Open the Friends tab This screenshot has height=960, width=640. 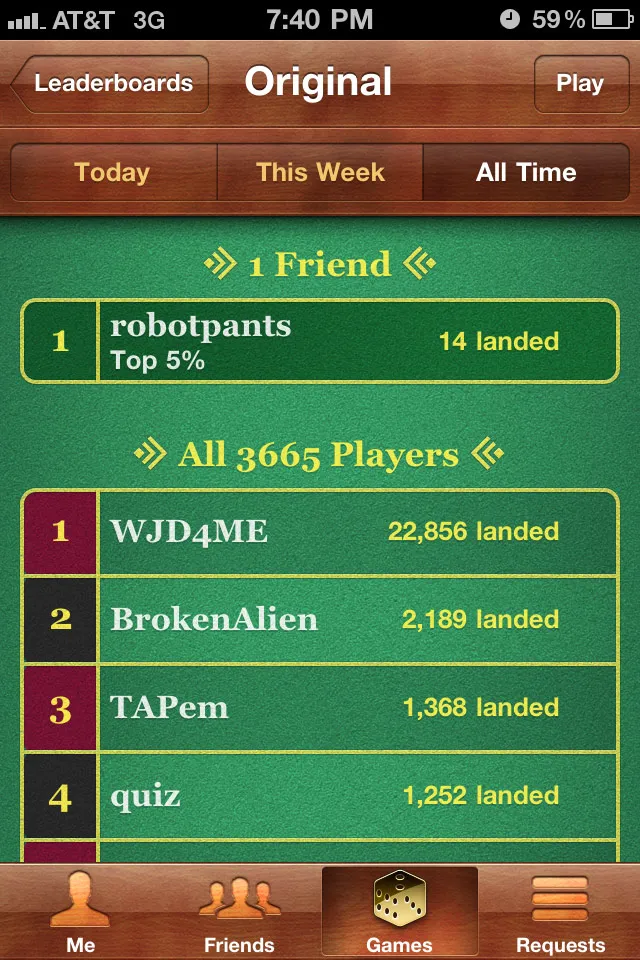[x=239, y=912]
